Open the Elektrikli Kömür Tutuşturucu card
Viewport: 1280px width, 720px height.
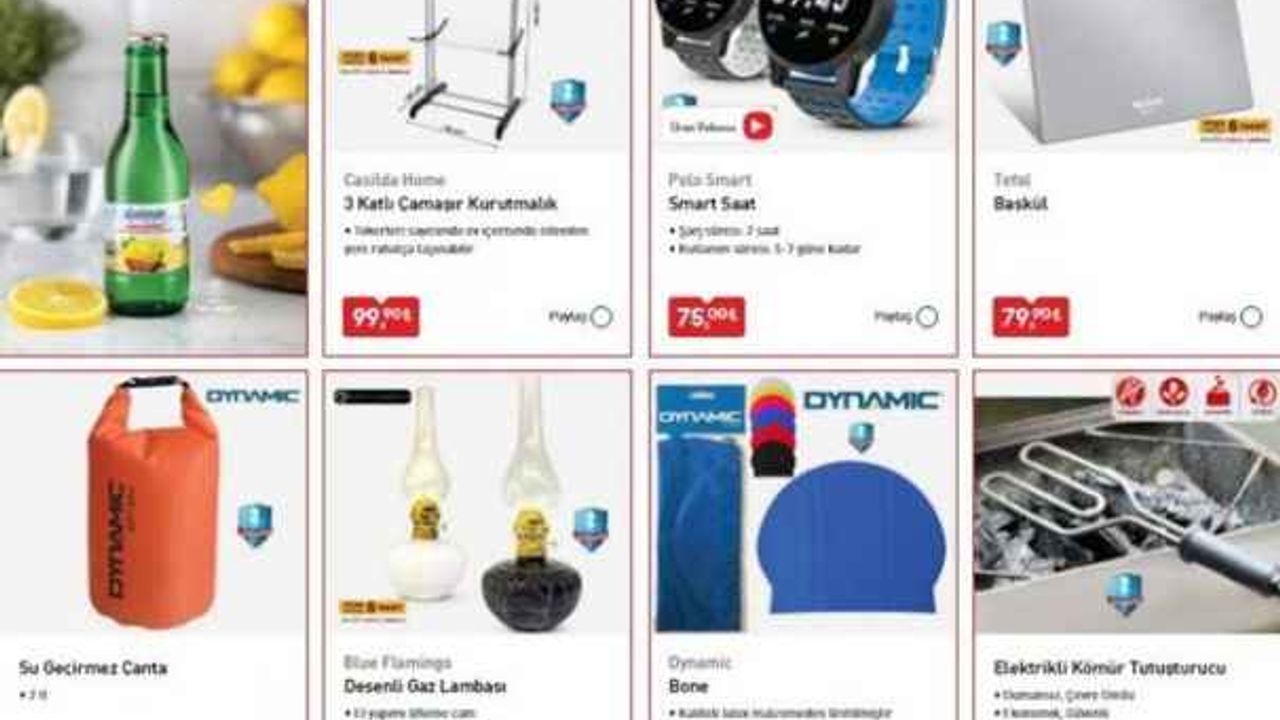pyautogui.click(x=1109, y=667)
